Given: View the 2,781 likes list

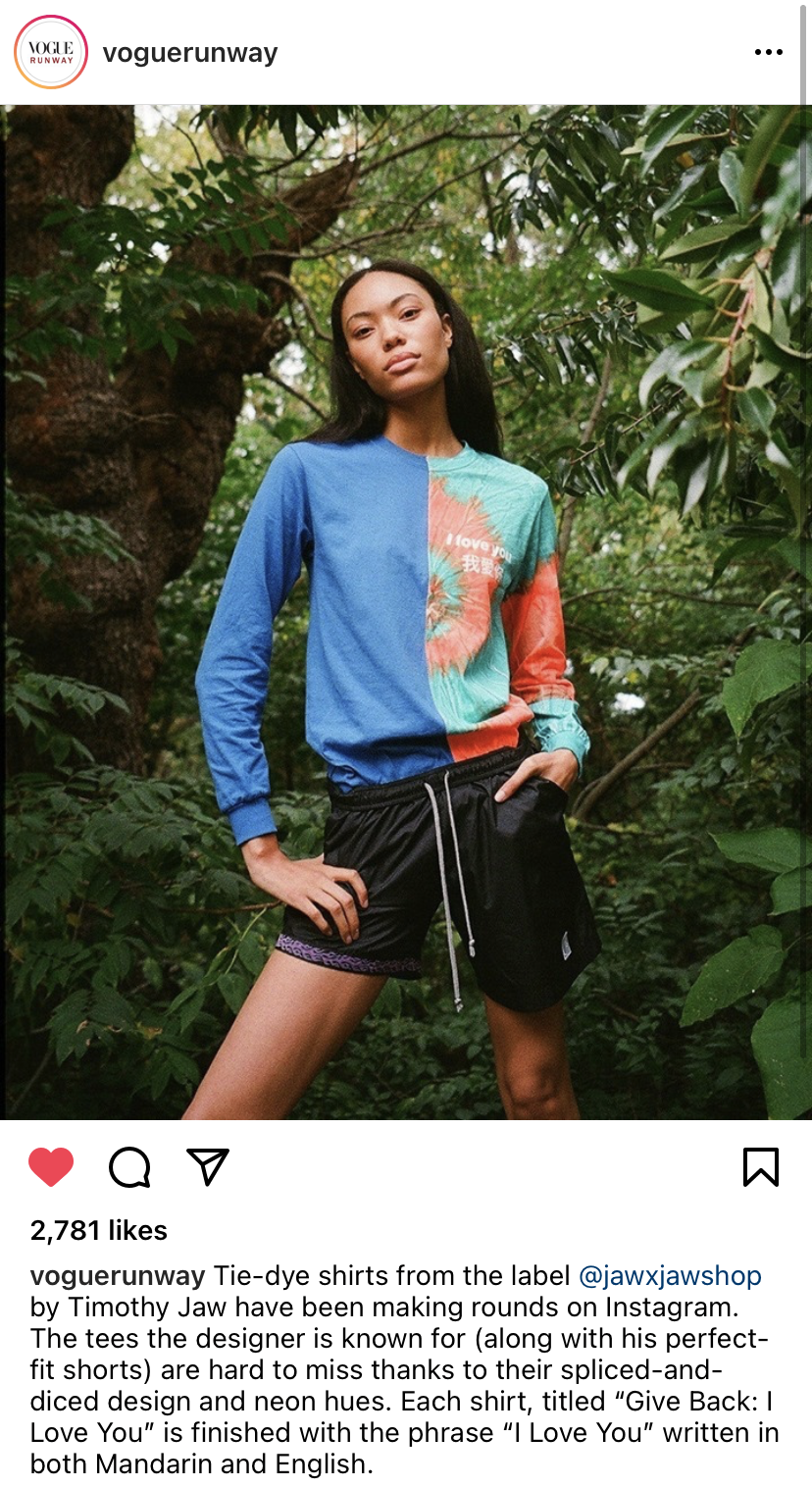Looking at the screenshot, I should (99, 1230).
